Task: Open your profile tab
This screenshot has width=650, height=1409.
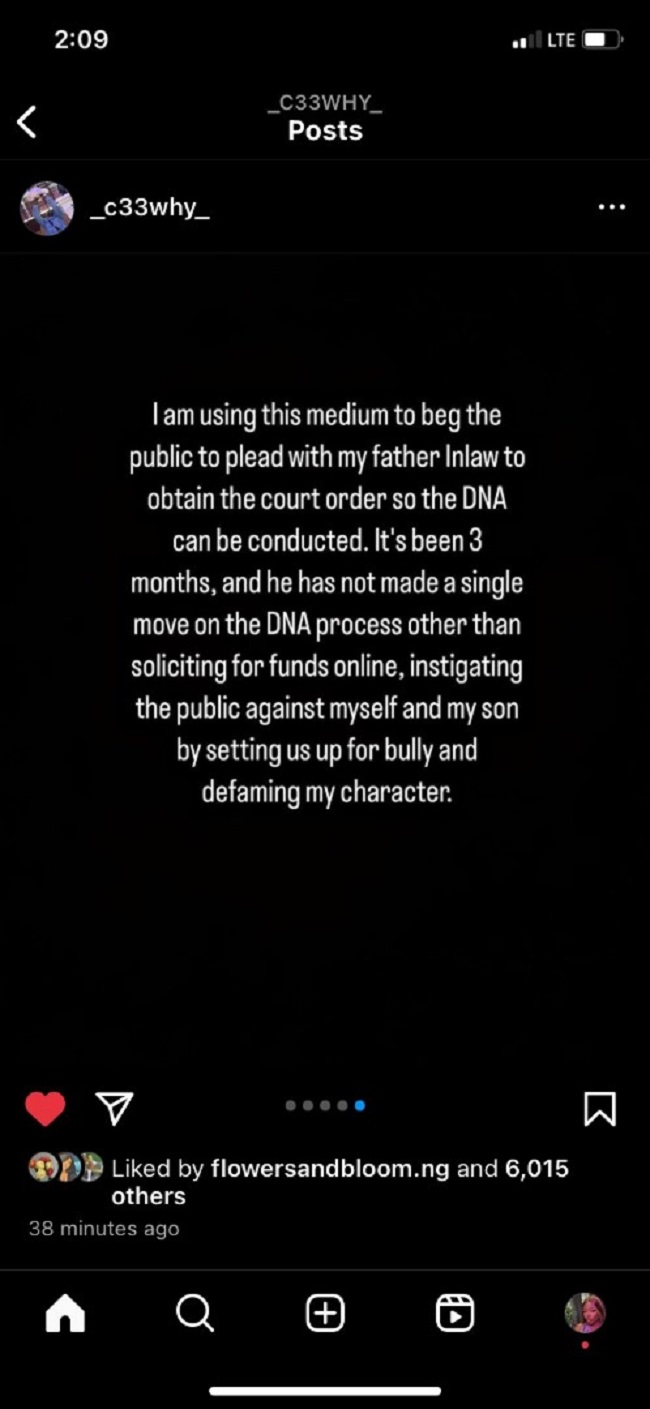Action: pos(585,1313)
